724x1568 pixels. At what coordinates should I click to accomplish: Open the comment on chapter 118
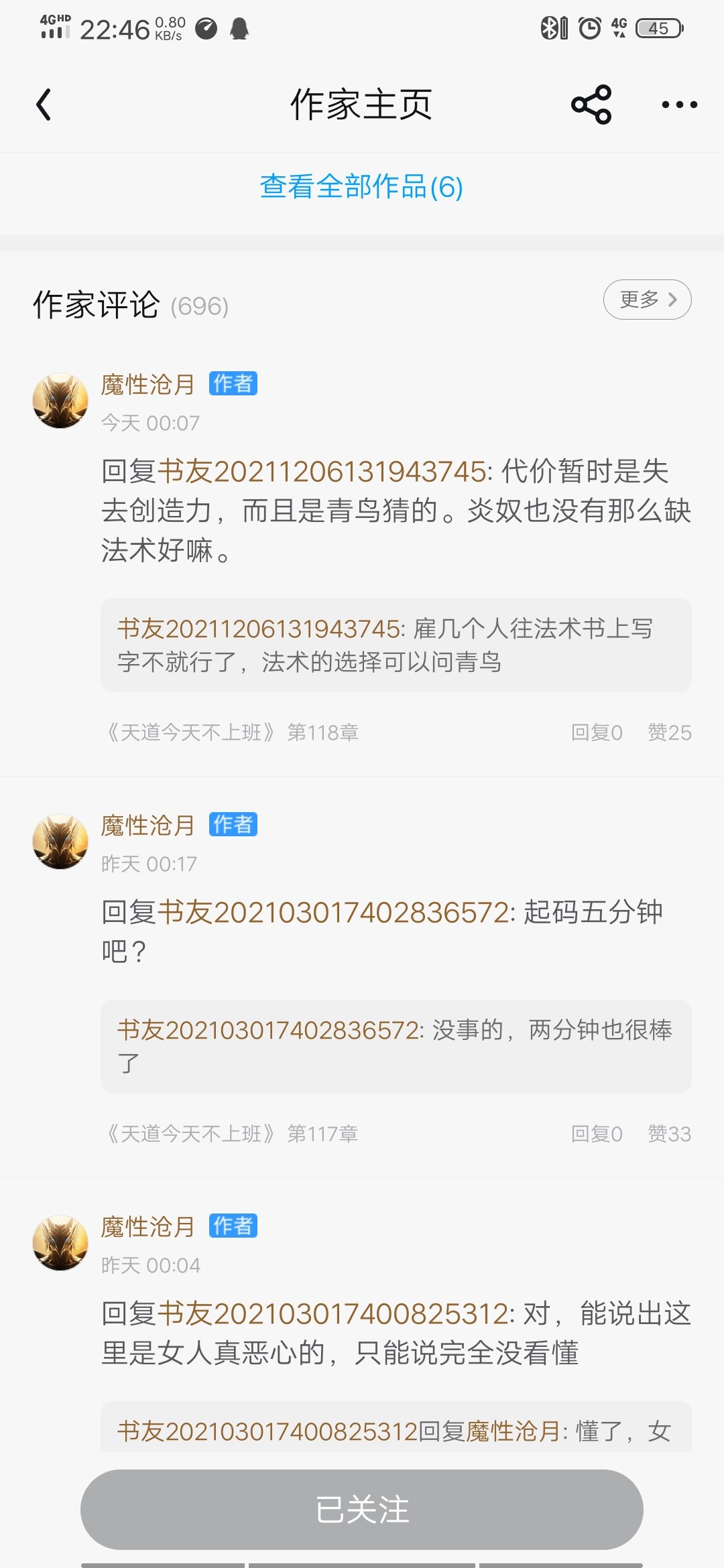coord(396,511)
